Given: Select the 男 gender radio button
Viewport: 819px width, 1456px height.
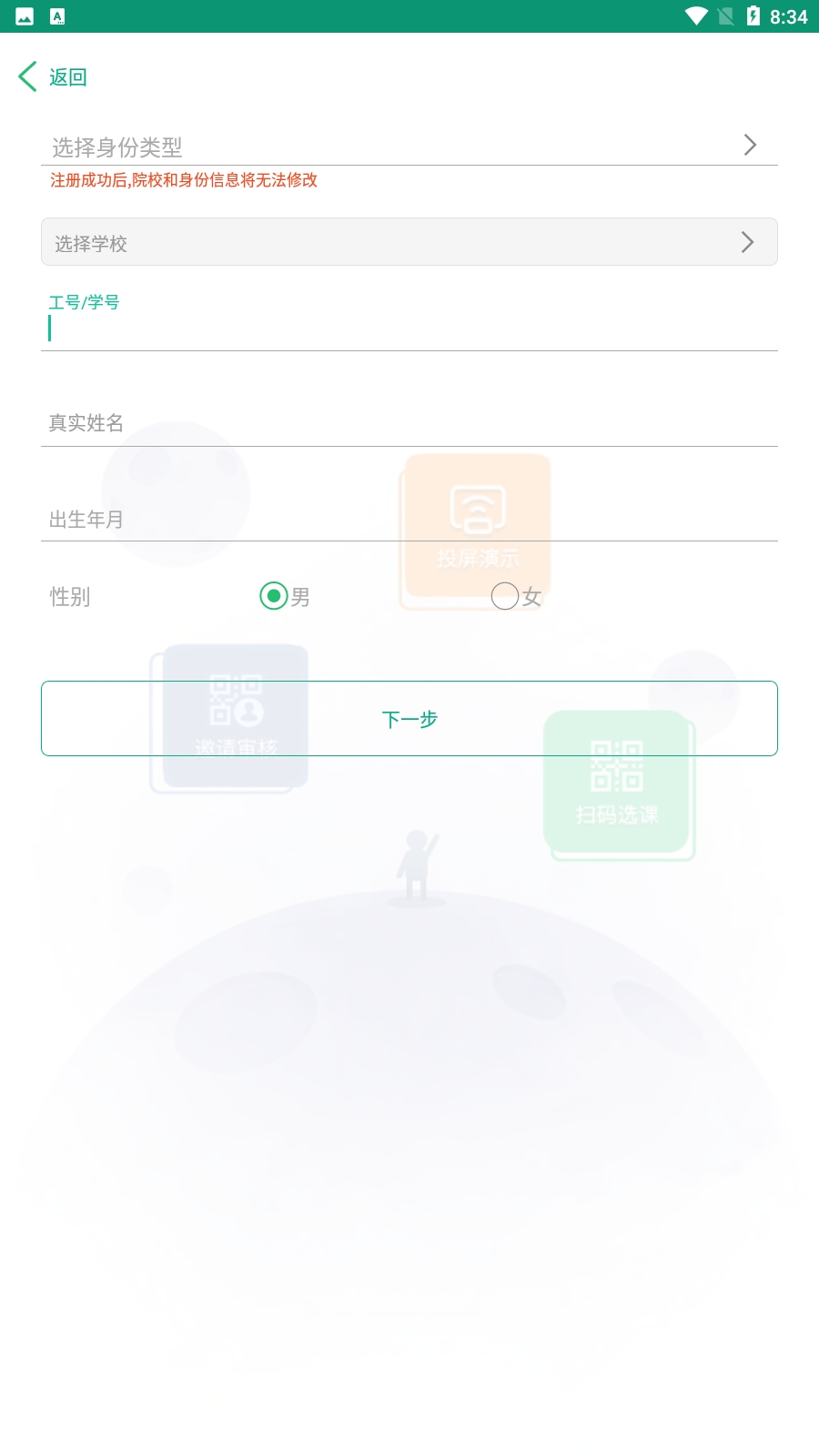Looking at the screenshot, I should (x=275, y=598).
